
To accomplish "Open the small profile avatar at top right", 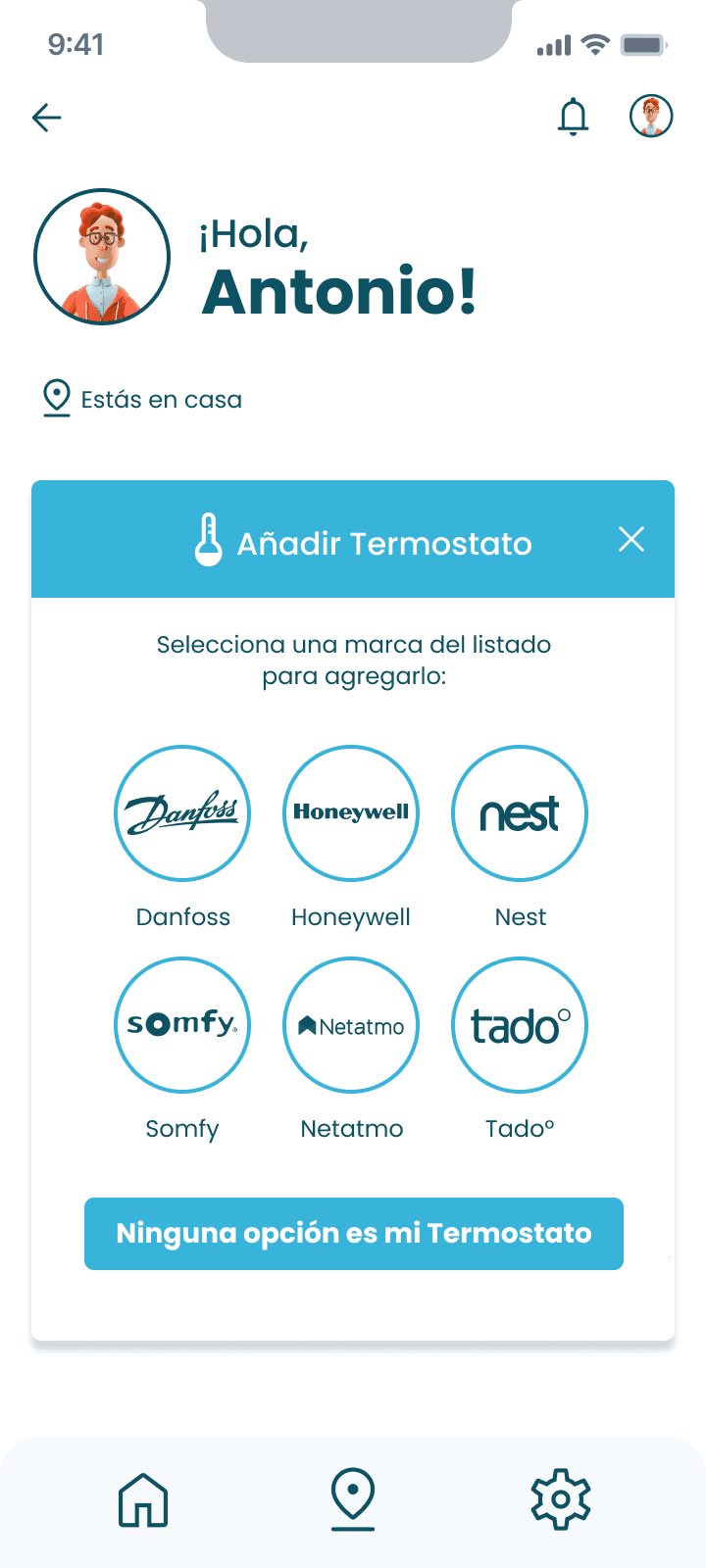I will [651, 117].
